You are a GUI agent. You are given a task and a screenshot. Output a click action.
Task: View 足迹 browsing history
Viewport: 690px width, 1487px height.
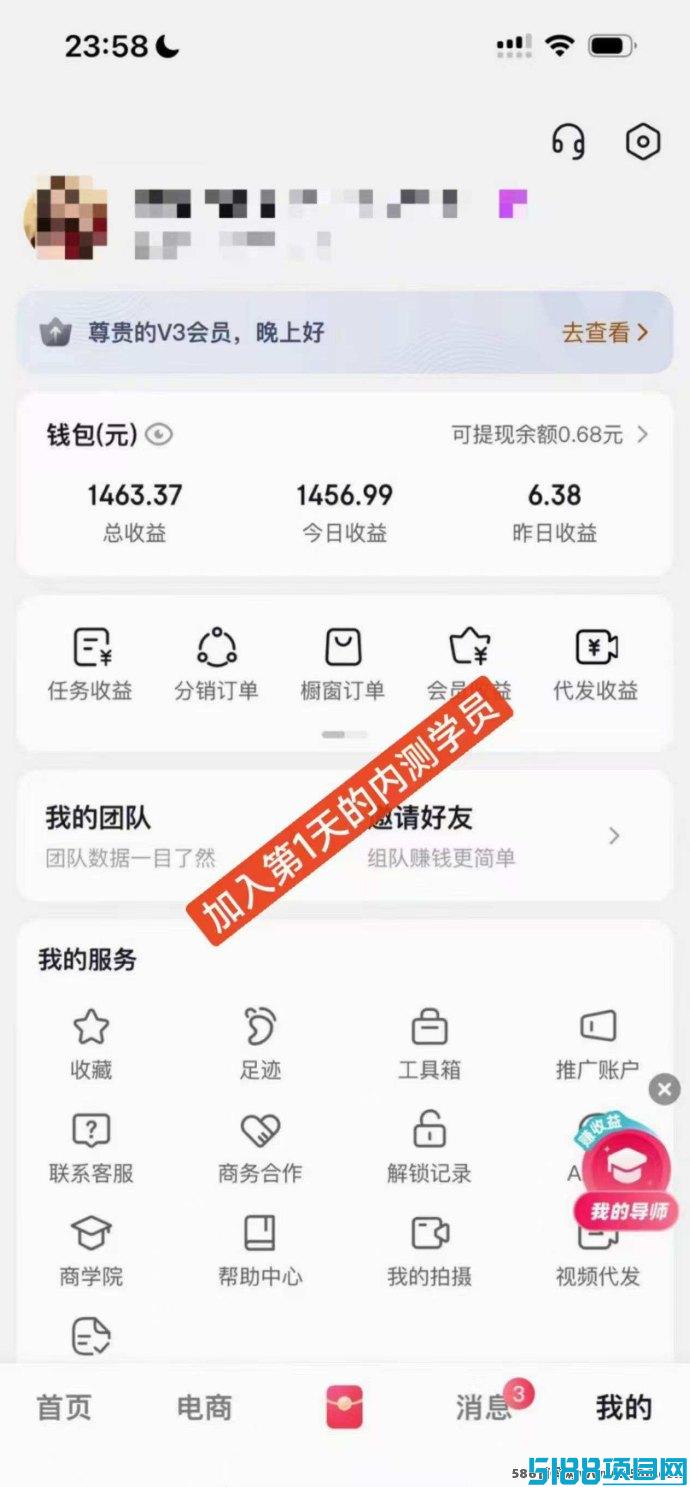coord(260,1044)
